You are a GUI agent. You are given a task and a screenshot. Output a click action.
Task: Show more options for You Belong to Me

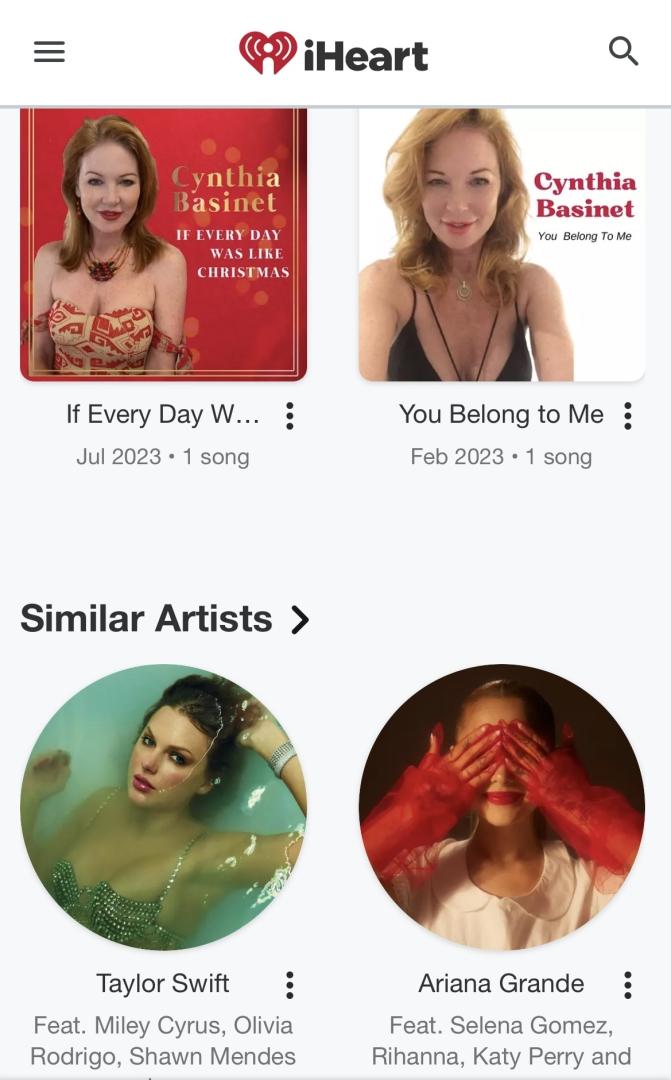(x=628, y=415)
